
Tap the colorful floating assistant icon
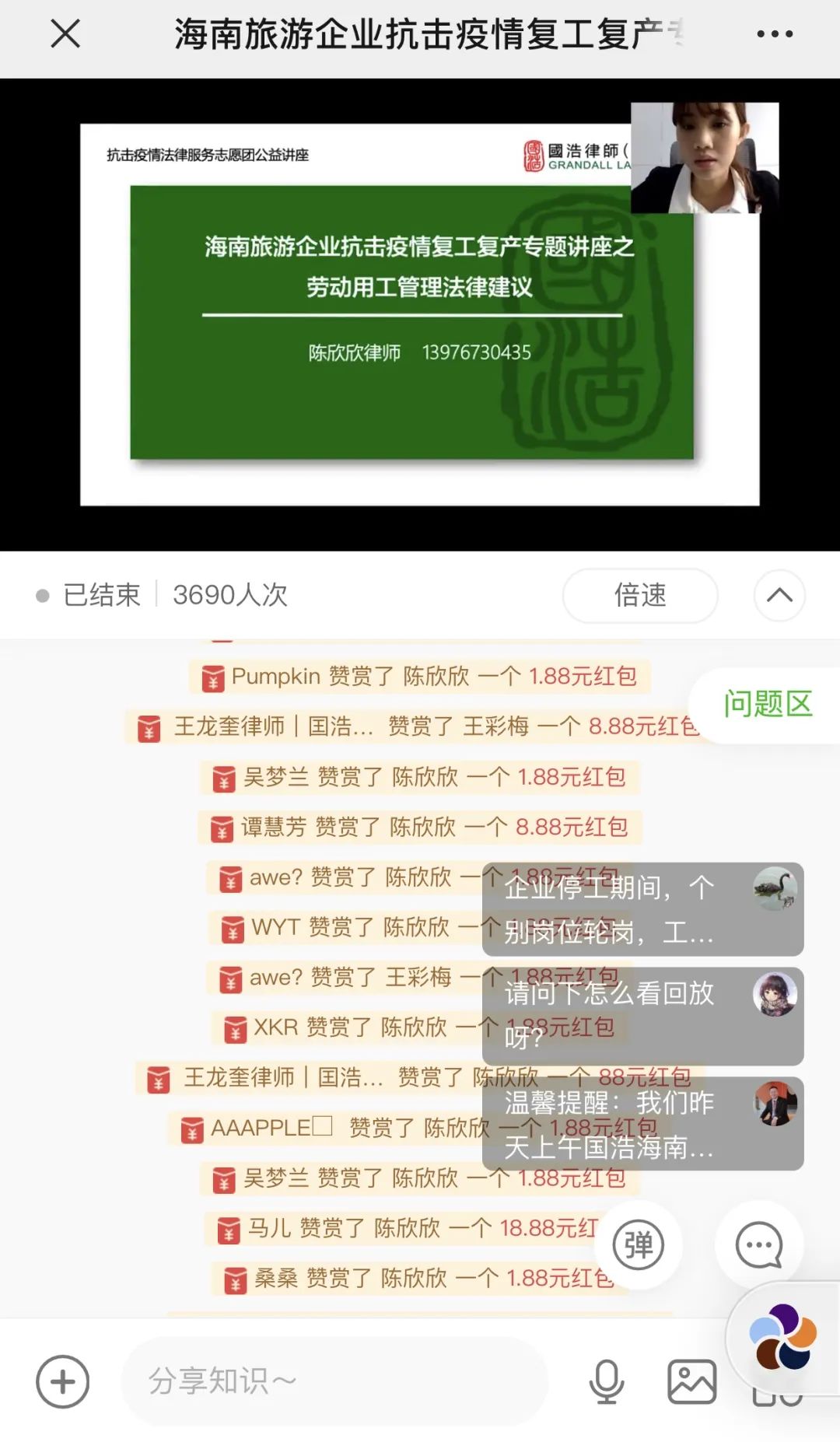pos(782,1336)
